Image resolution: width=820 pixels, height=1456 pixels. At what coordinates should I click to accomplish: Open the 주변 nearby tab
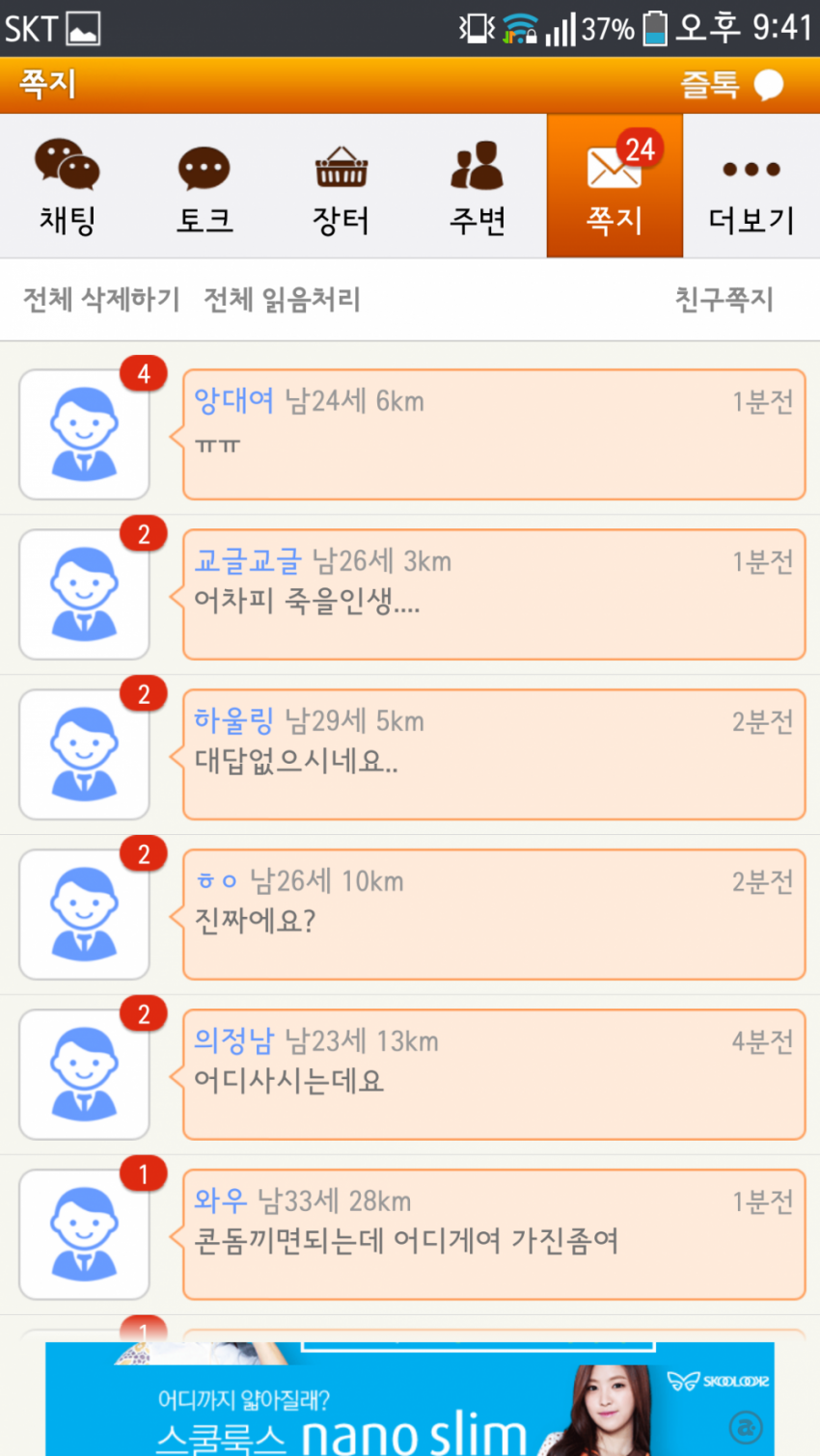coord(478,187)
